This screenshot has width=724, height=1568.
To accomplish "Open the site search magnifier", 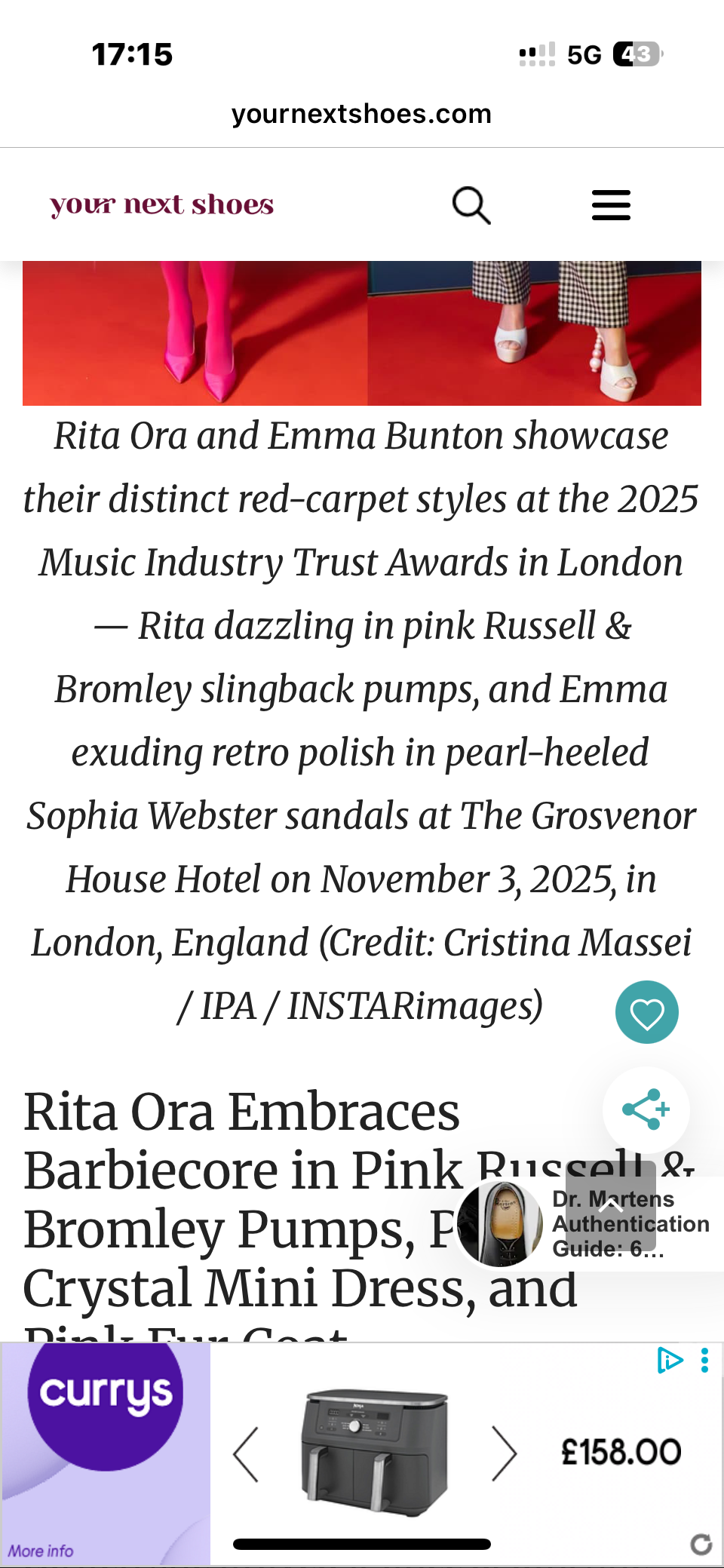I will (x=471, y=205).
